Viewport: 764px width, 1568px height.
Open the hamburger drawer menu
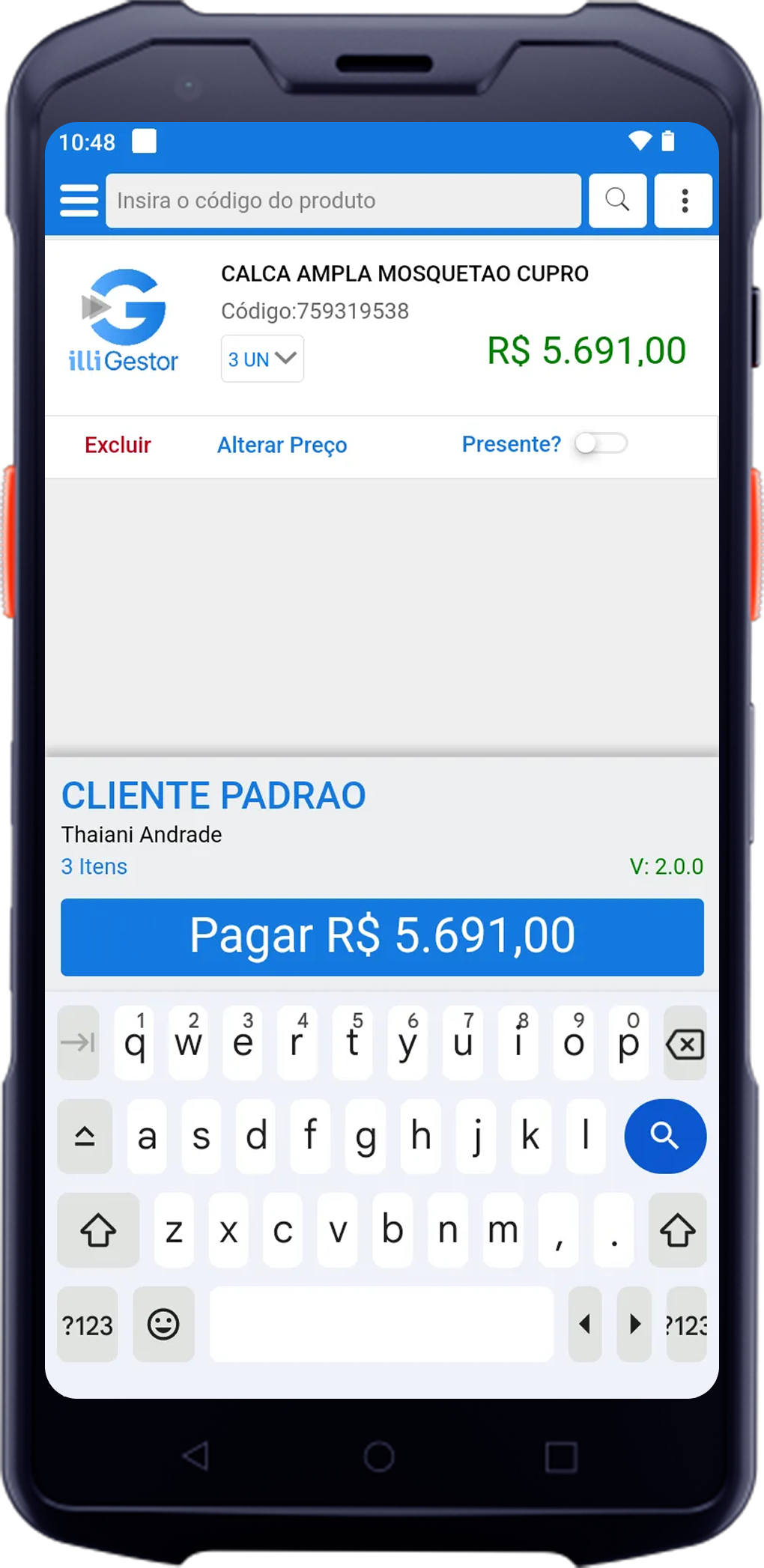click(79, 201)
